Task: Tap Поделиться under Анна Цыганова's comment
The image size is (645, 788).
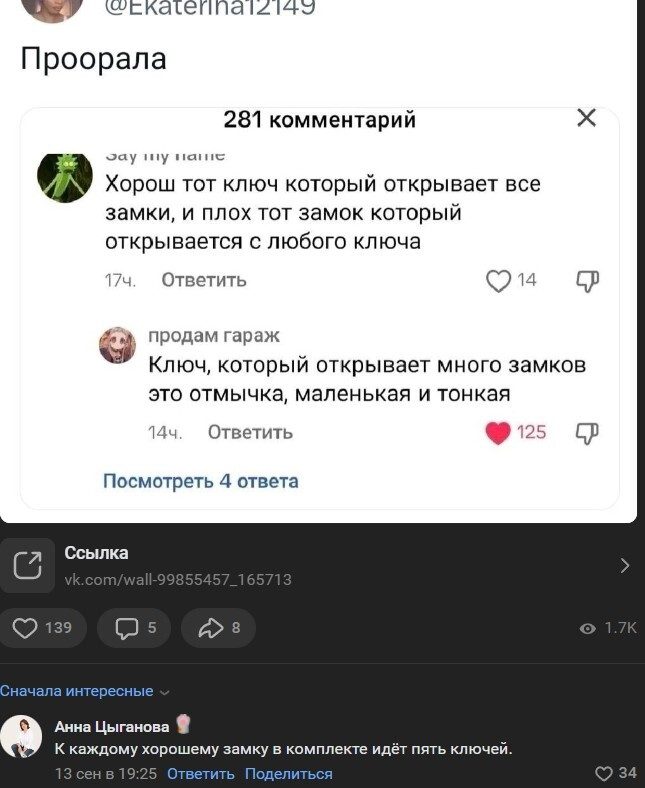Action: [288, 773]
